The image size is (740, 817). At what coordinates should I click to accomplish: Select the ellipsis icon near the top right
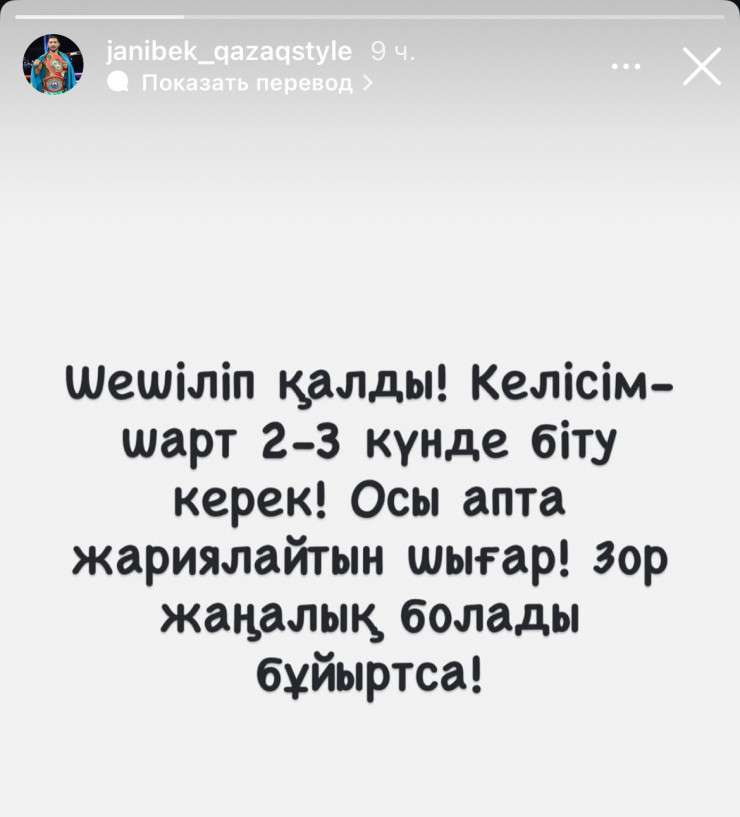pyautogui.click(x=627, y=64)
